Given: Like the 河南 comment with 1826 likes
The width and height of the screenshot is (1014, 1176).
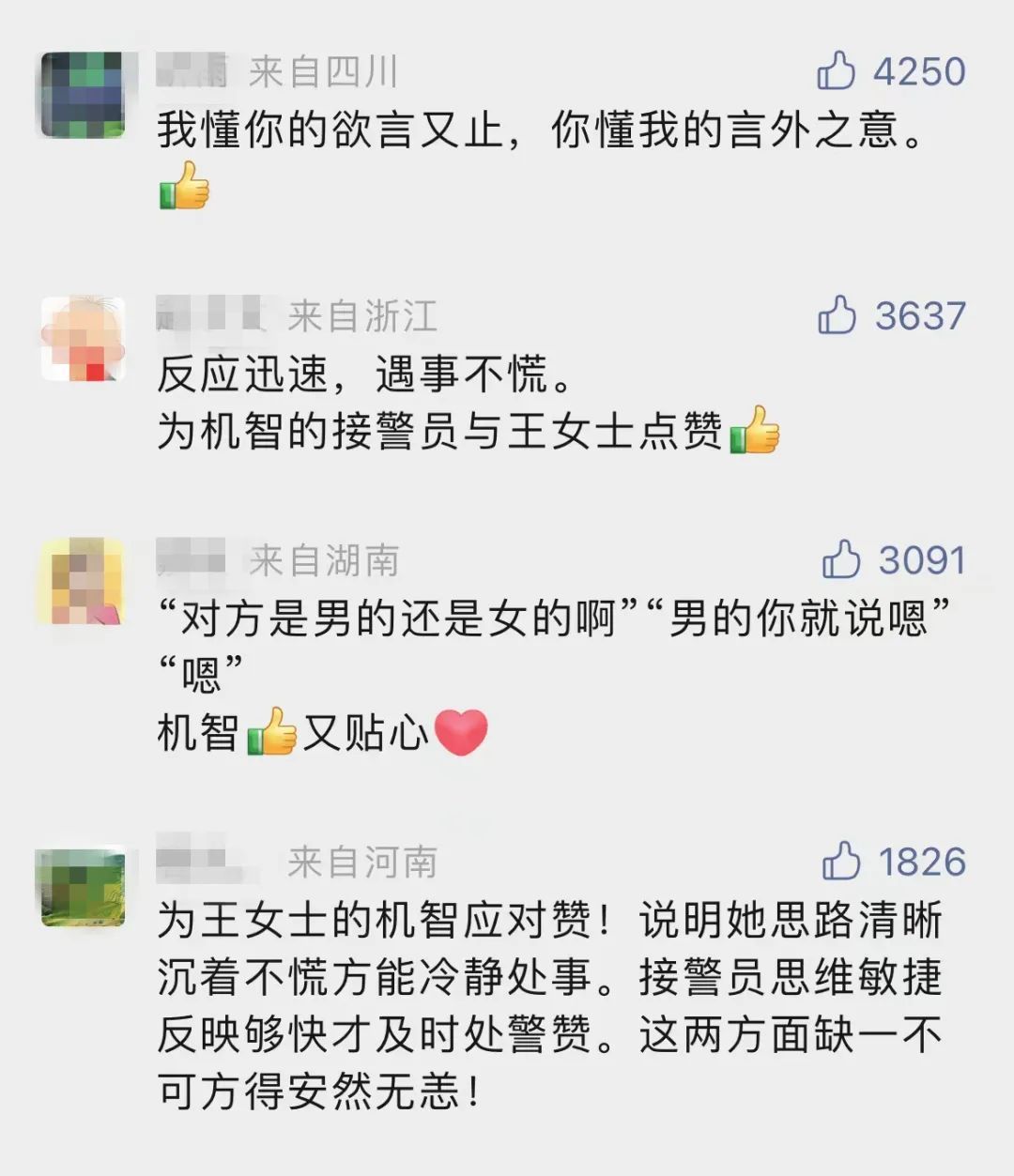Looking at the screenshot, I should [840, 862].
